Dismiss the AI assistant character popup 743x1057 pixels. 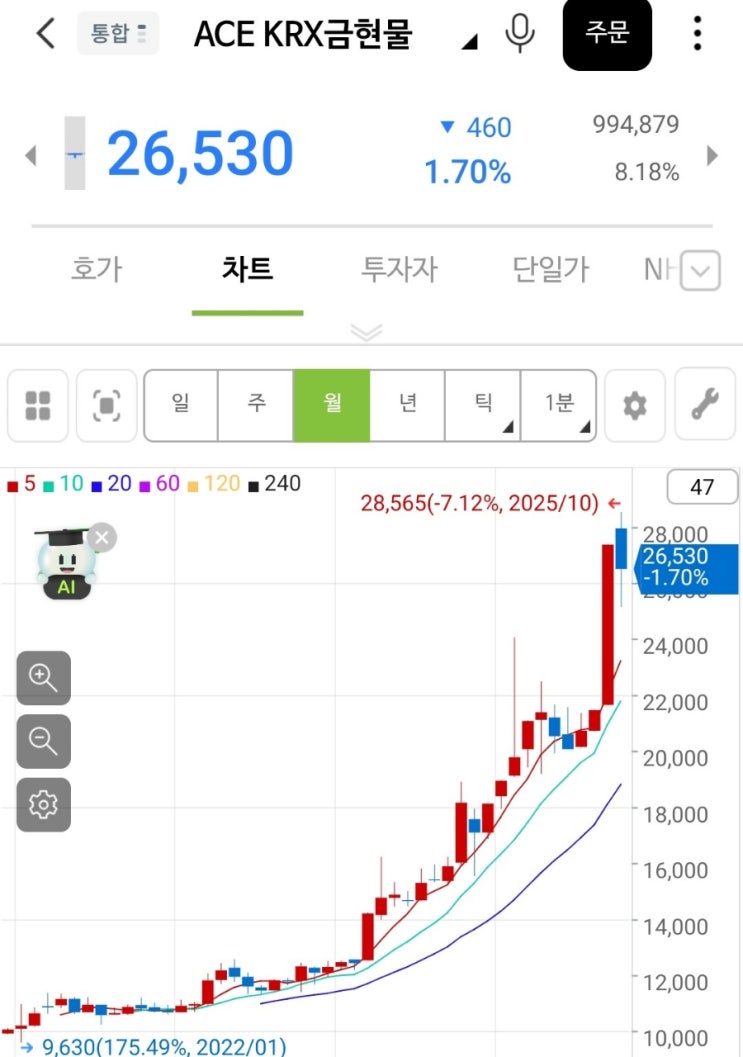coord(101,538)
